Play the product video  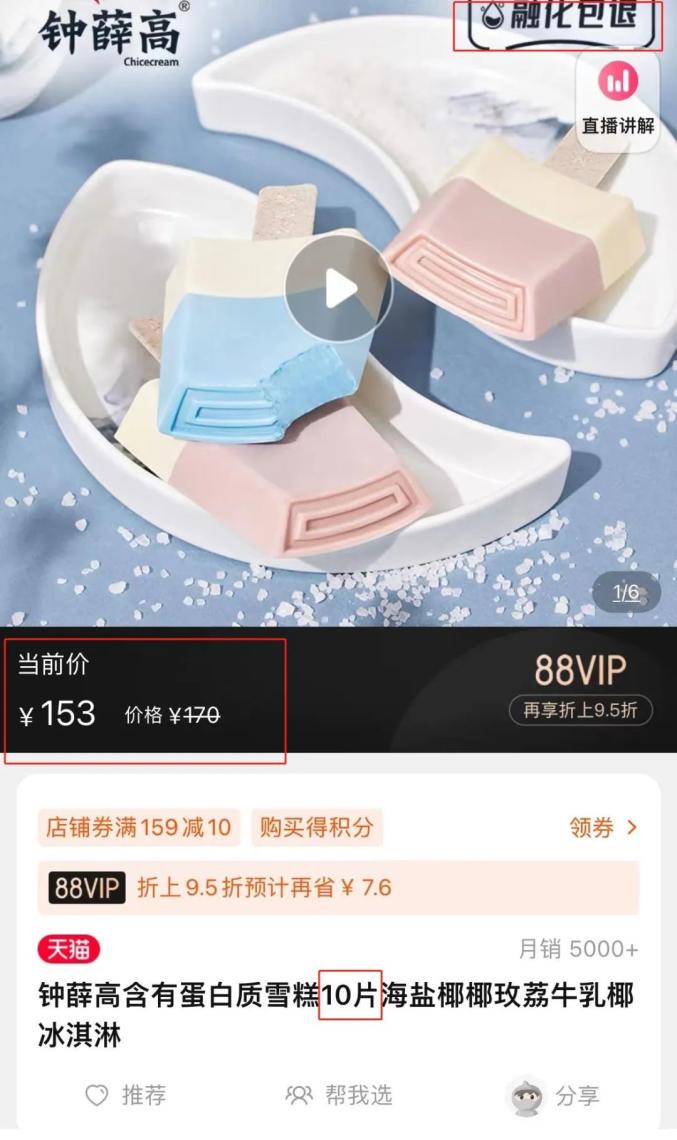point(338,290)
